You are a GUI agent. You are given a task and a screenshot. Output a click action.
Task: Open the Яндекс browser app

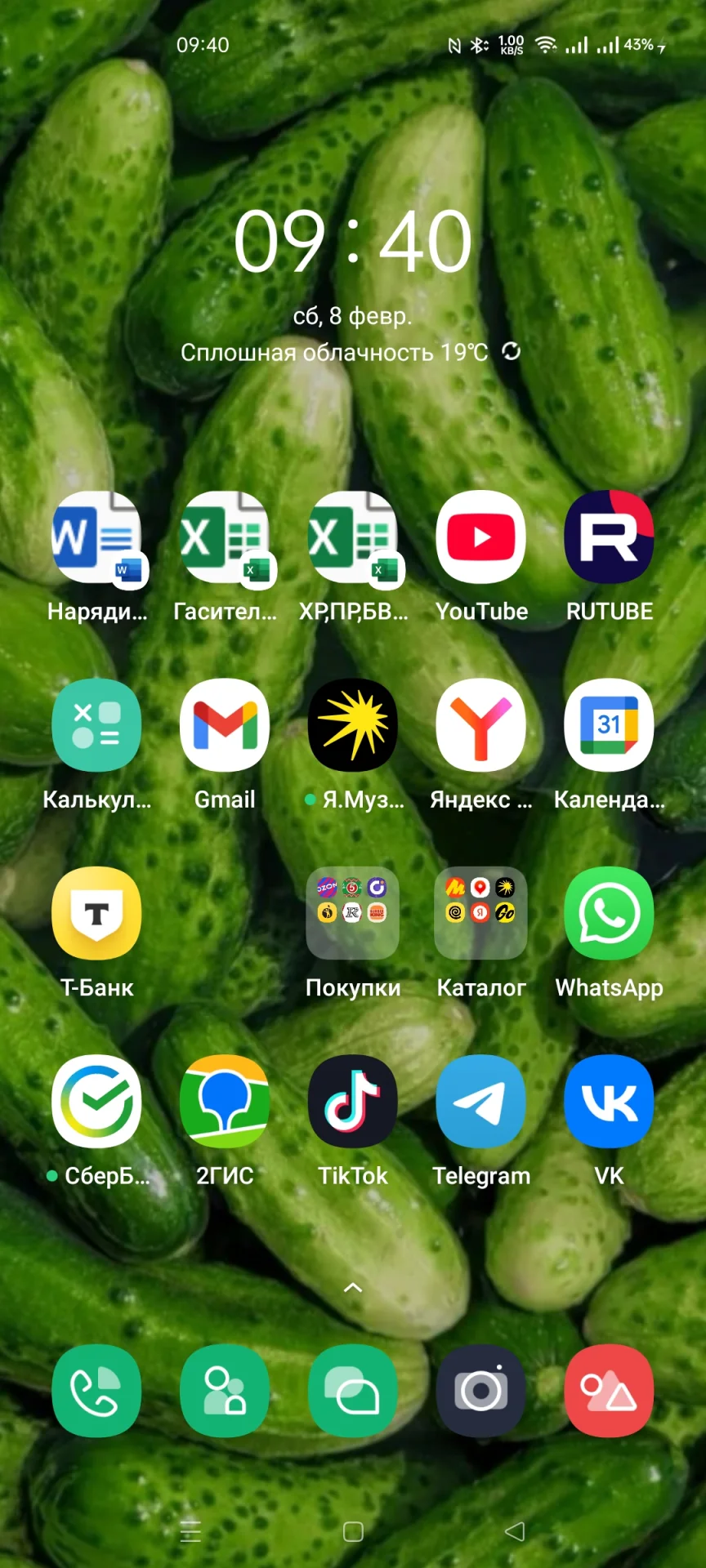pos(481,725)
